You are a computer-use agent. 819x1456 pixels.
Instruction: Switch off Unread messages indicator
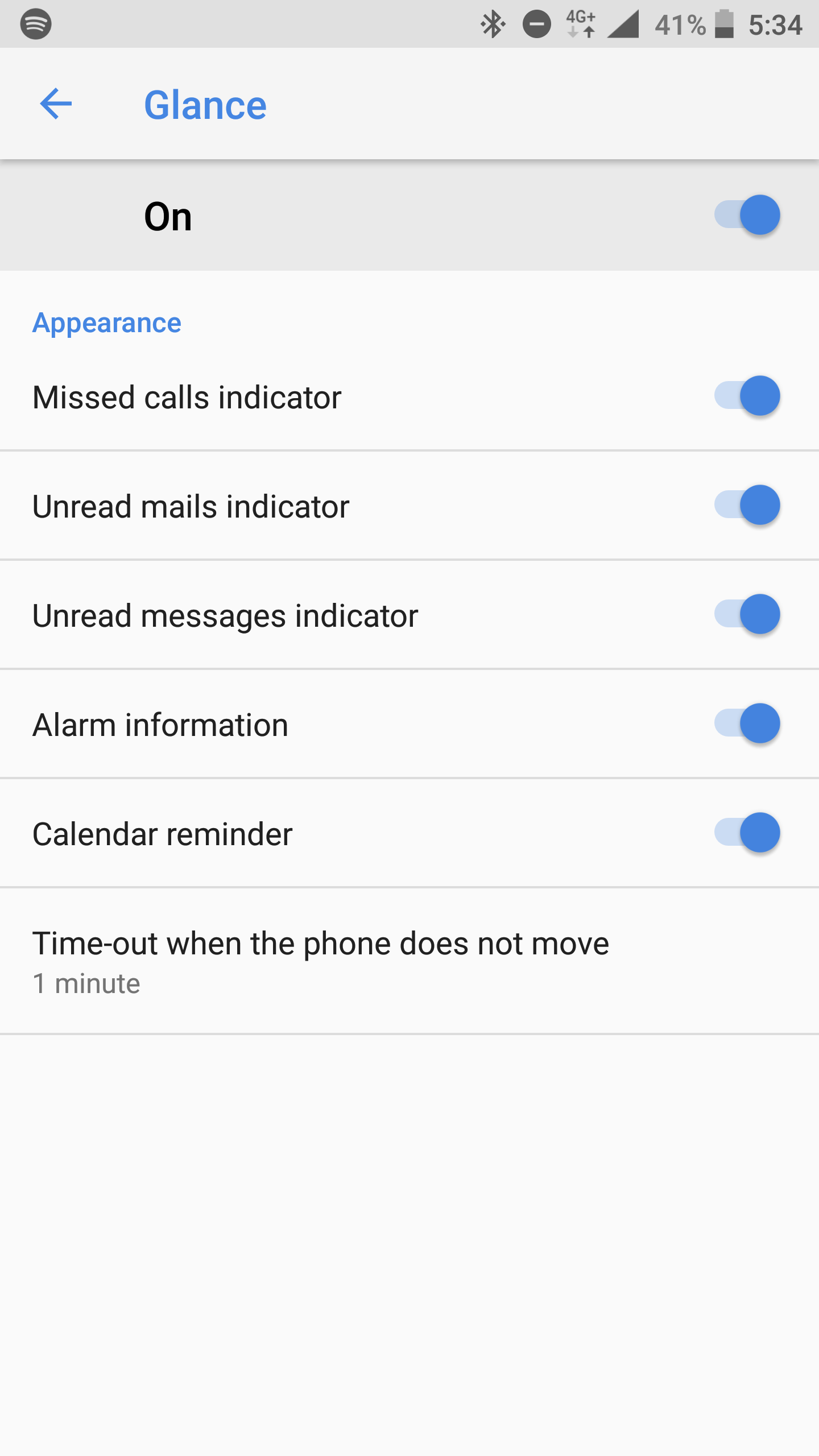(x=747, y=614)
